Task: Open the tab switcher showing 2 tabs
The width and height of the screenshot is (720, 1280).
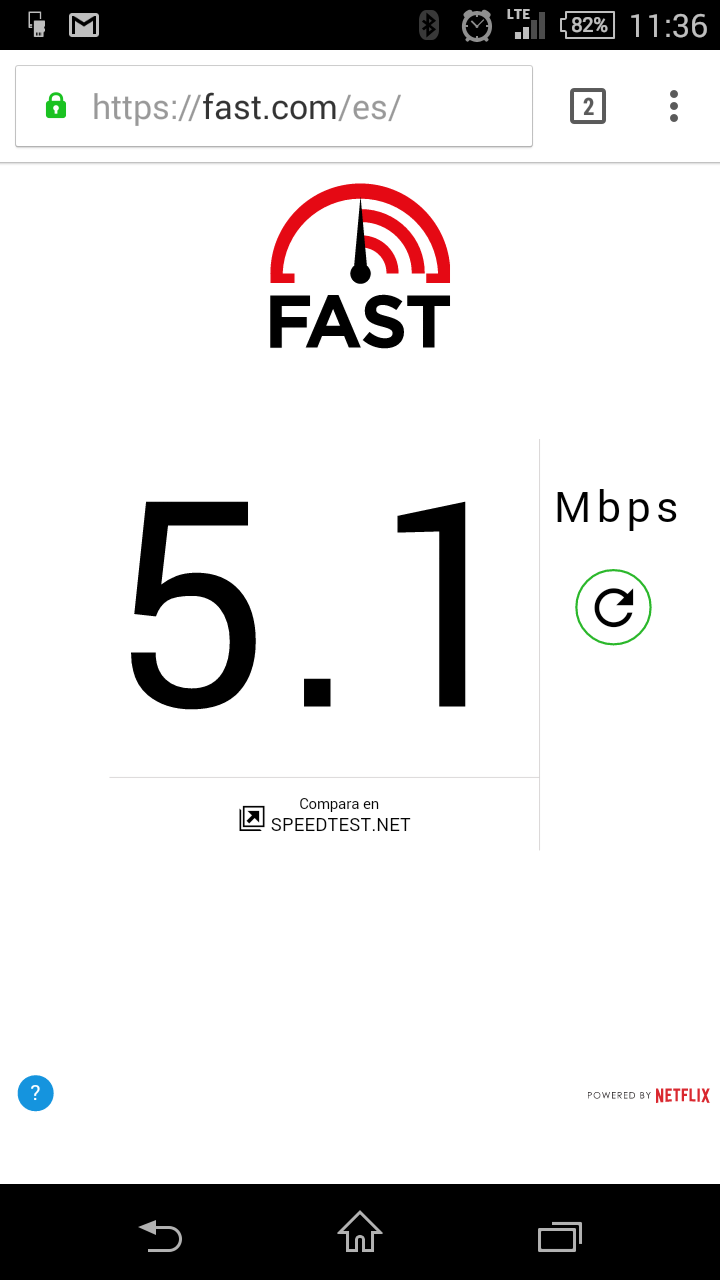Action: point(588,105)
